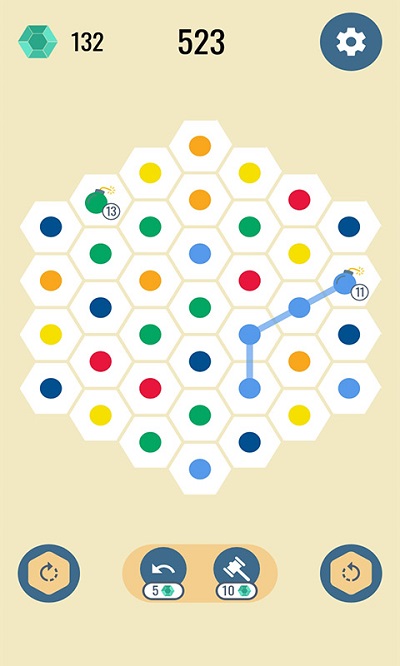Tap the light blue dot at the bottom hexagon

(x=200, y=469)
